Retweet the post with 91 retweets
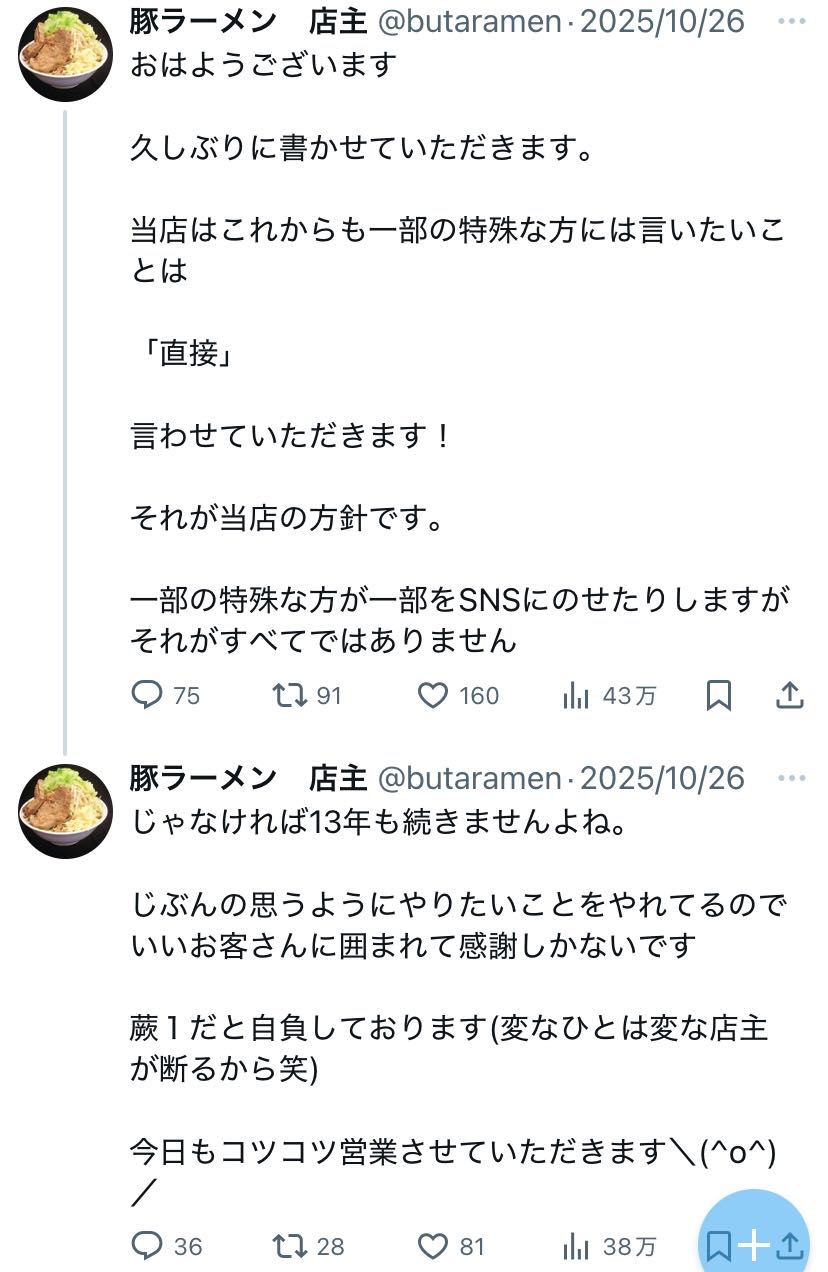Image resolution: width=828 pixels, height=1272 pixels. click(290, 695)
